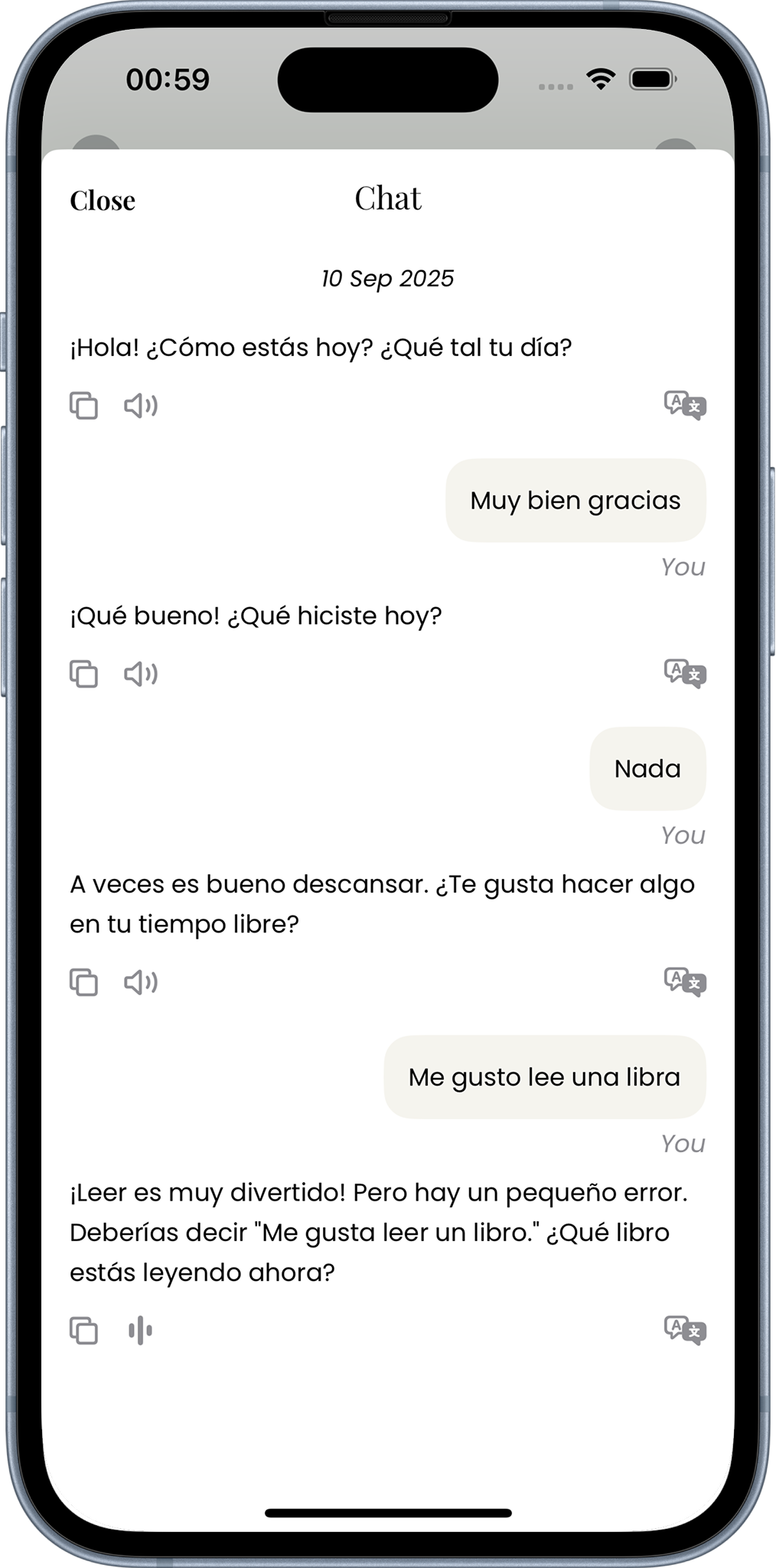Copy the greeting message '¡Hola! ¿Cómo estás hoy?'
Screen dimensions: 776x1568
(x=86, y=406)
